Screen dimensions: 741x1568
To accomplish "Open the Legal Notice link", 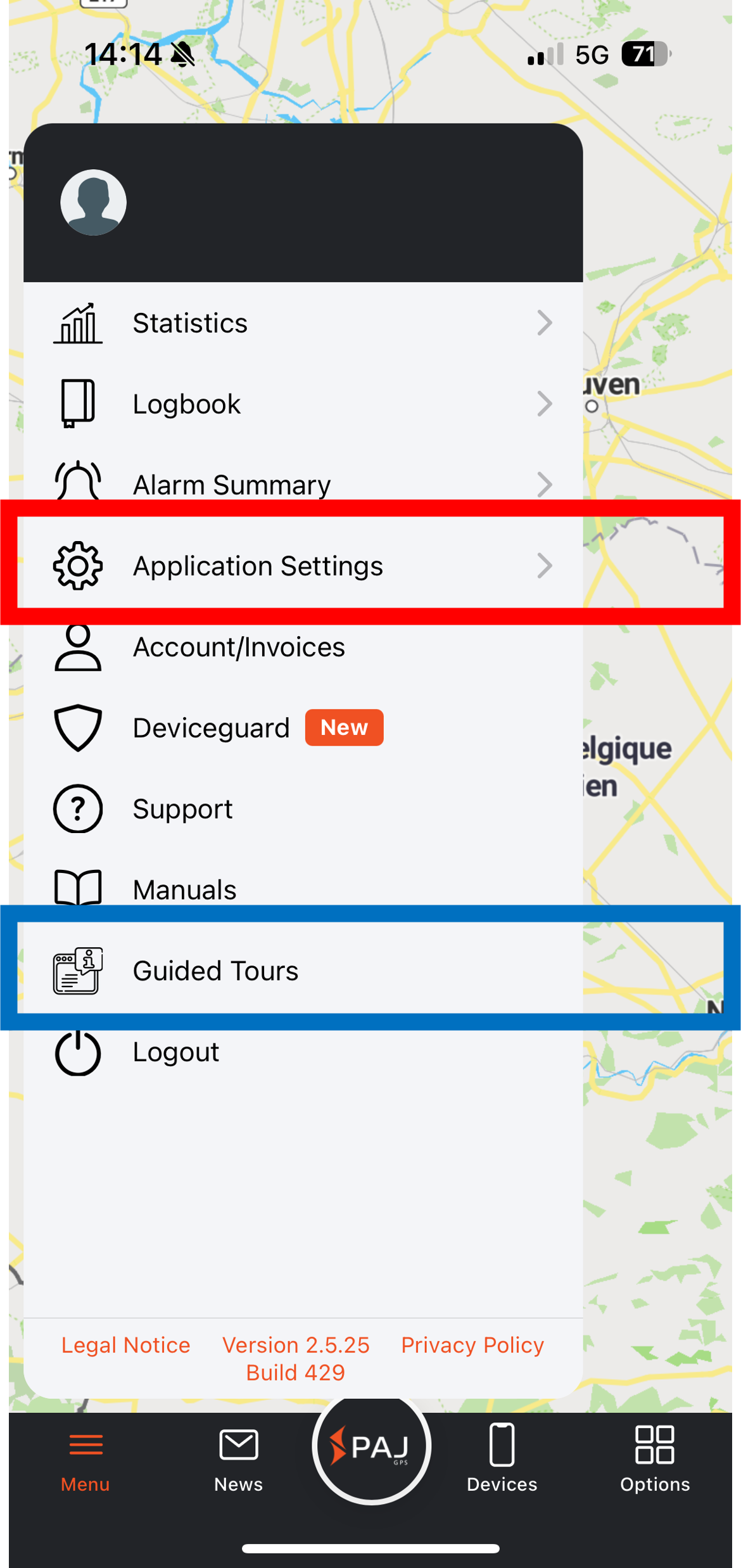I will pos(125,1345).
